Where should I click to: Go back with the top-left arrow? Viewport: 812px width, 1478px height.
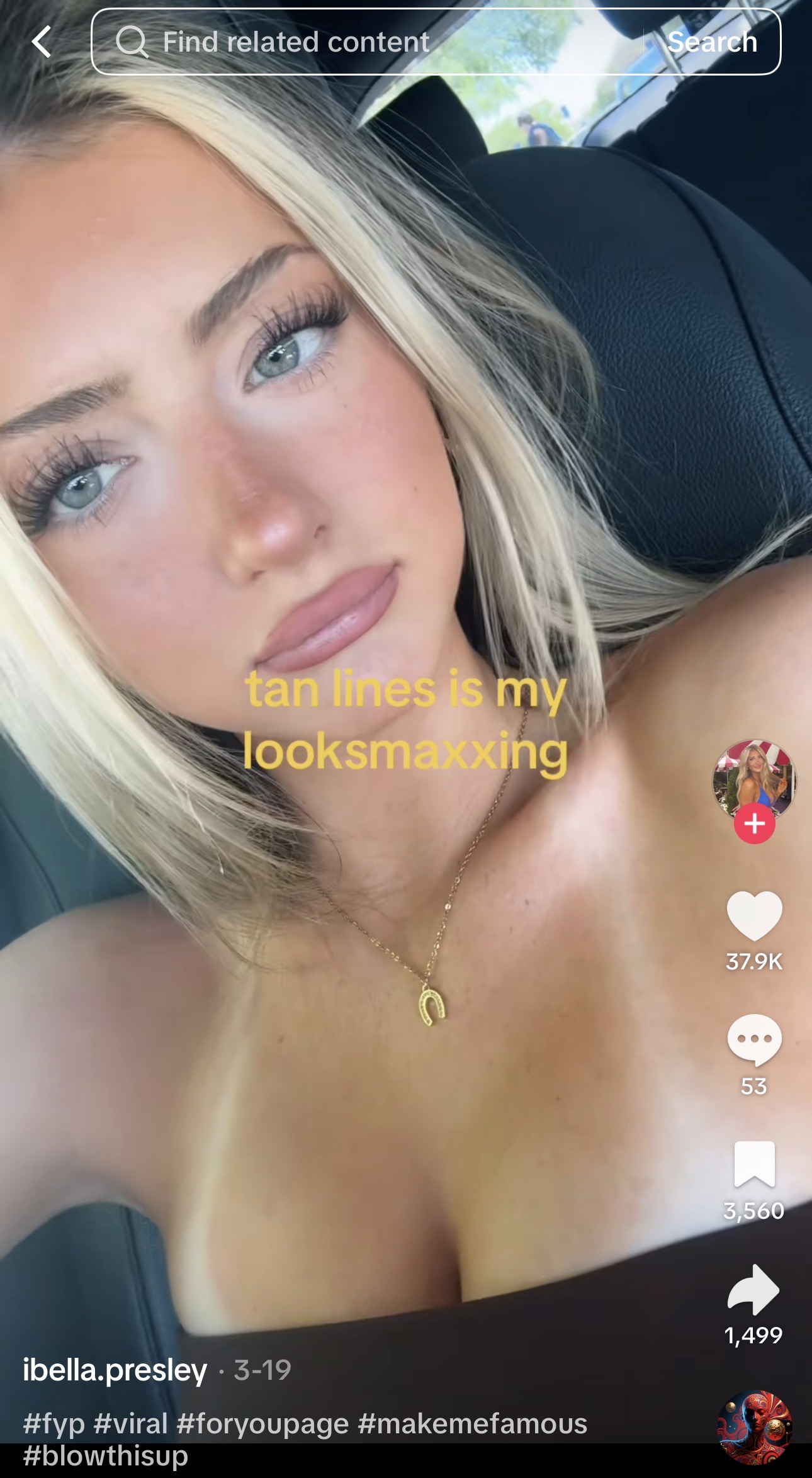coord(42,42)
